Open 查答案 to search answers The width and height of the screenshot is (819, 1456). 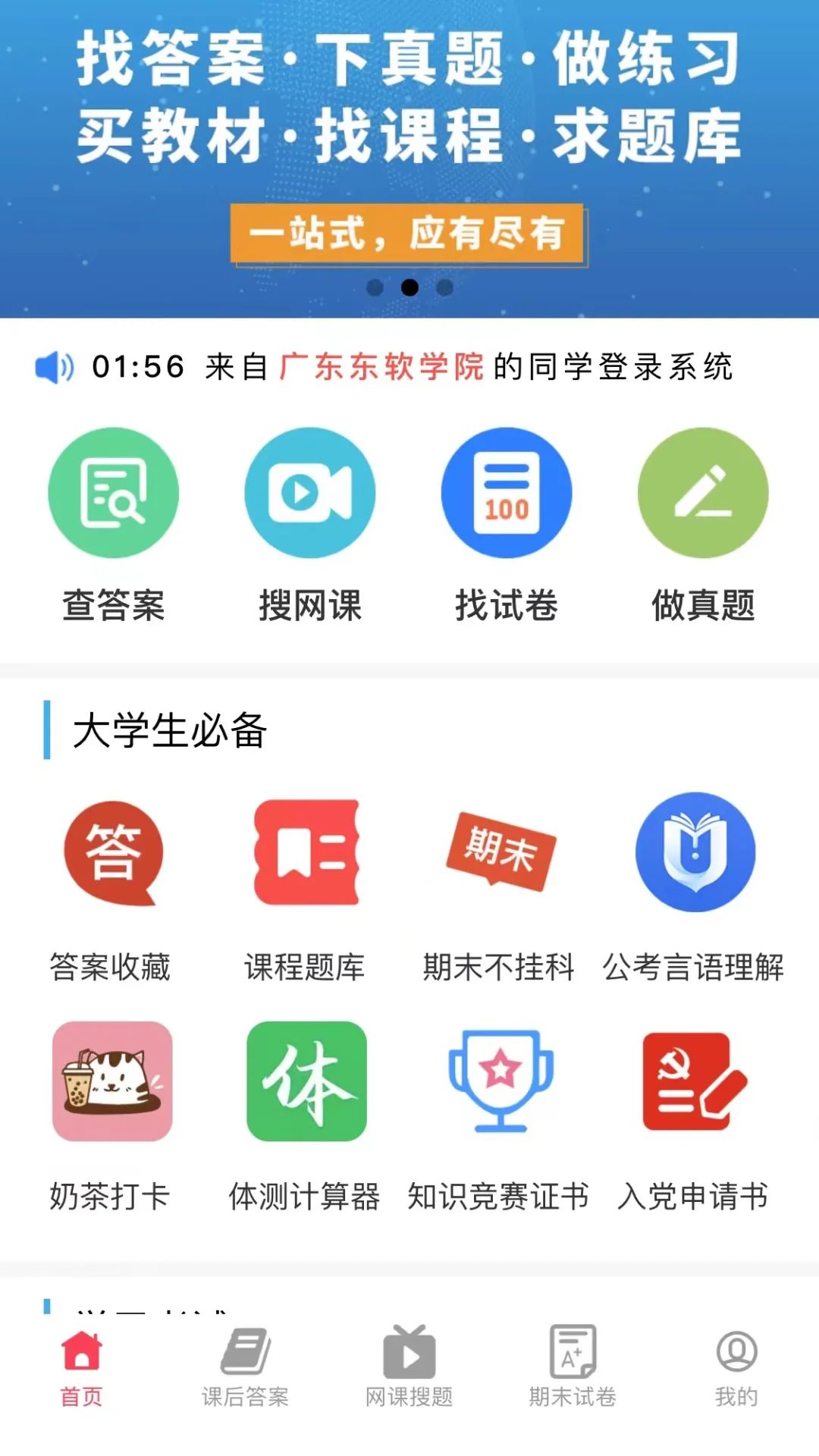[112, 491]
